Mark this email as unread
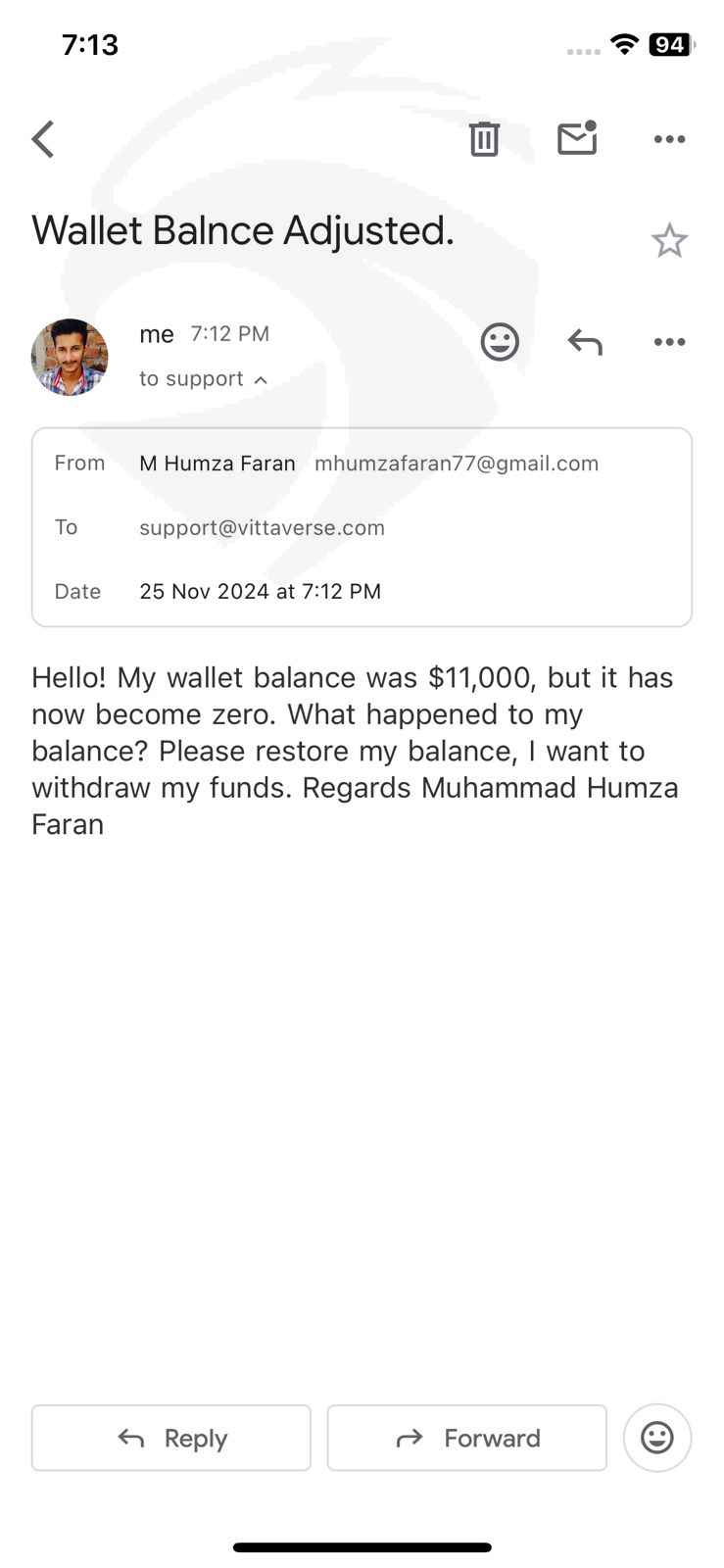This screenshot has width=724, height=1568. point(577,138)
